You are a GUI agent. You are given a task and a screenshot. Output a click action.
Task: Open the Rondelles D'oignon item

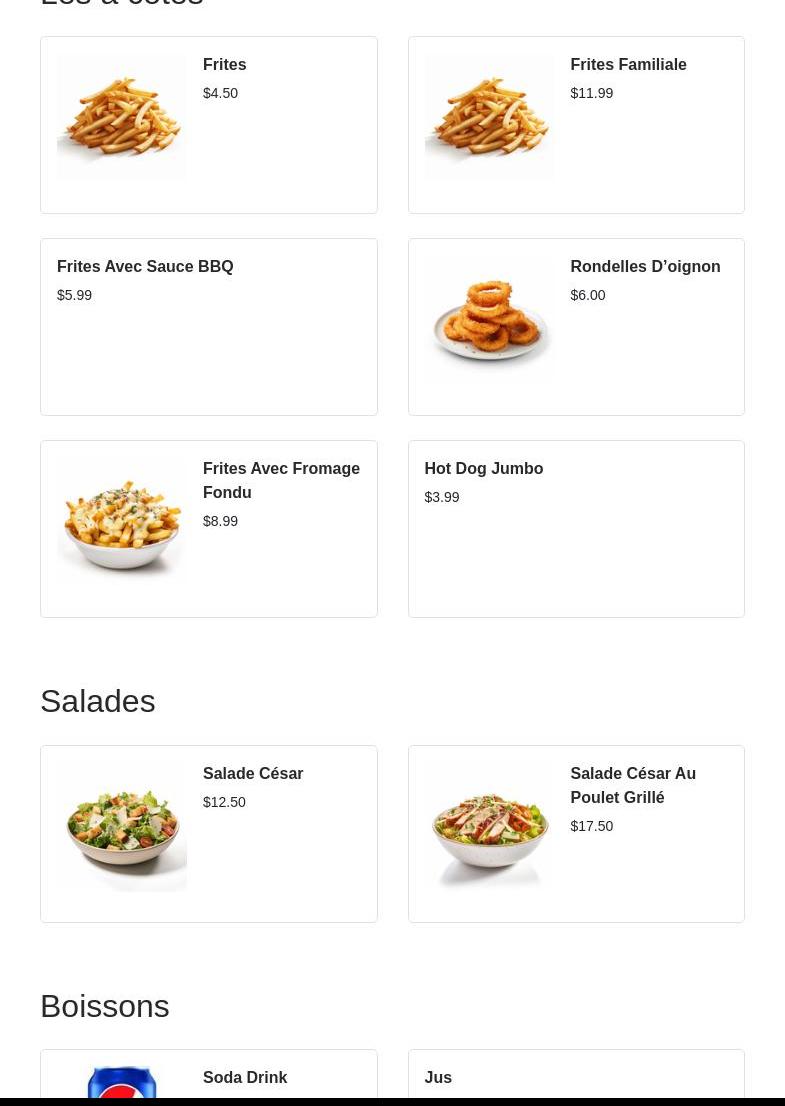[x=576, y=327]
